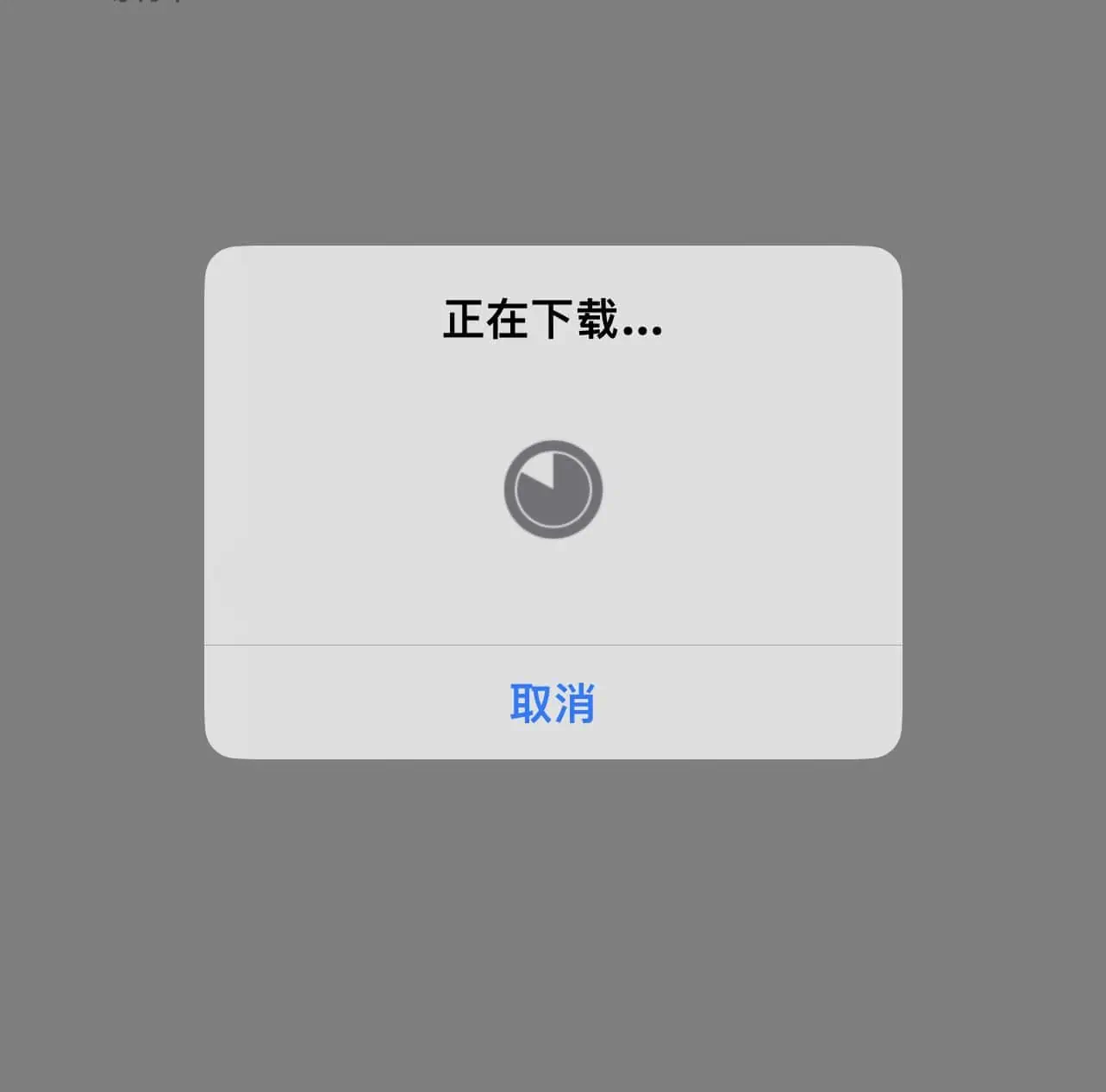The height and width of the screenshot is (1092, 1106).
Task: Cancel the download with 取消
Action: (x=553, y=703)
